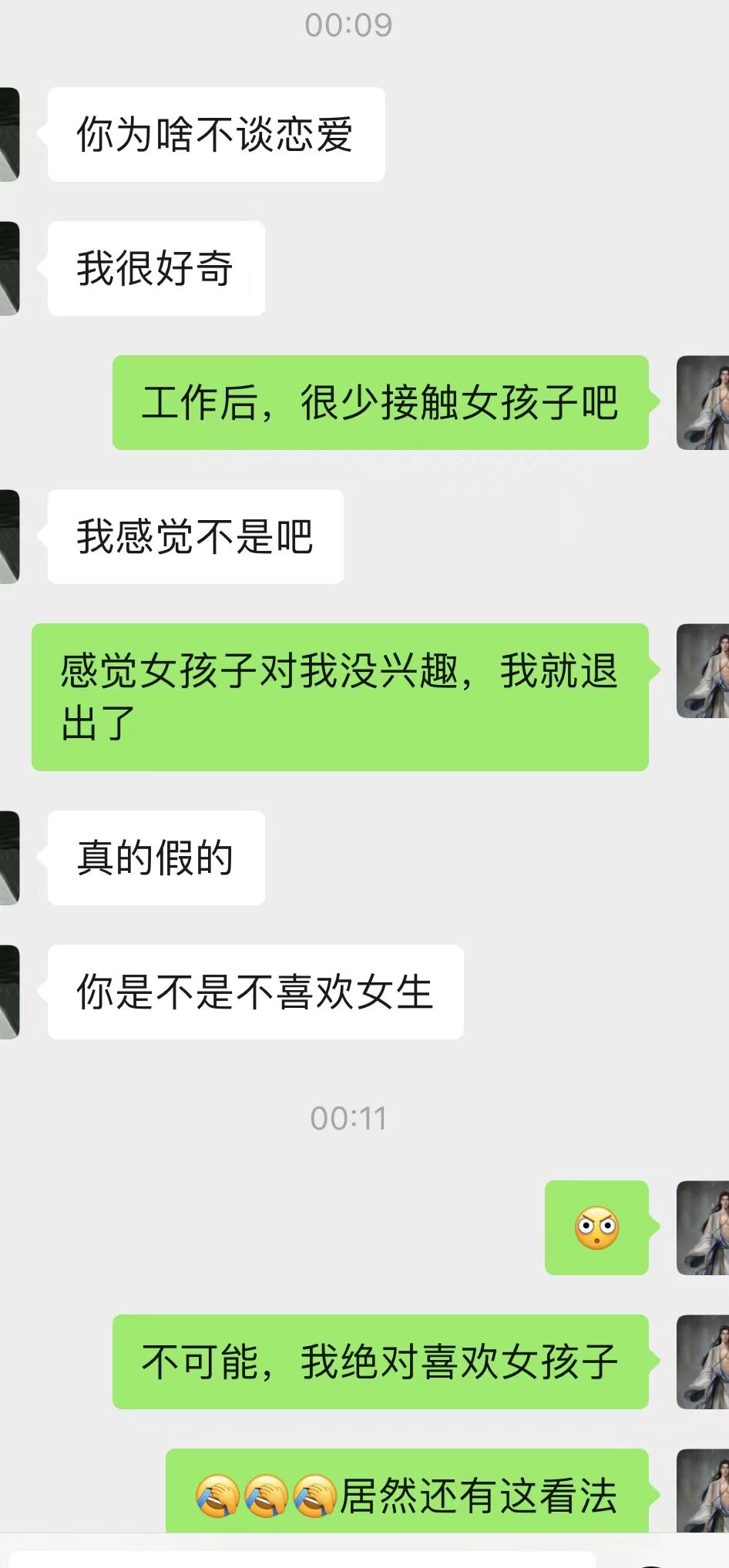Open avatar next to 不可能，我绝对喜欢女孩子
The width and height of the screenshot is (729, 1568).
click(x=703, y=1362)
